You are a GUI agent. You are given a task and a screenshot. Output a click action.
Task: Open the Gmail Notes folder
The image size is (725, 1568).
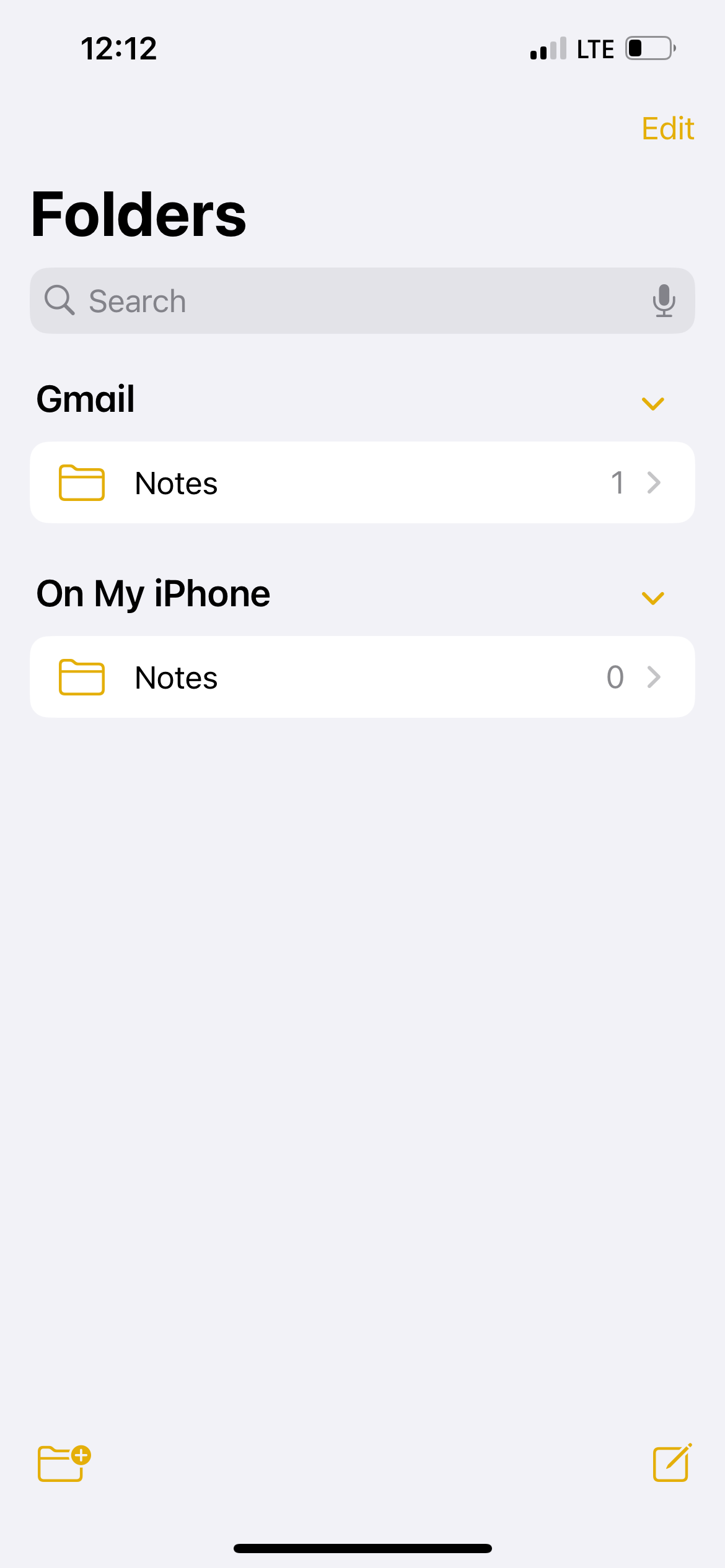click(362, 482)
